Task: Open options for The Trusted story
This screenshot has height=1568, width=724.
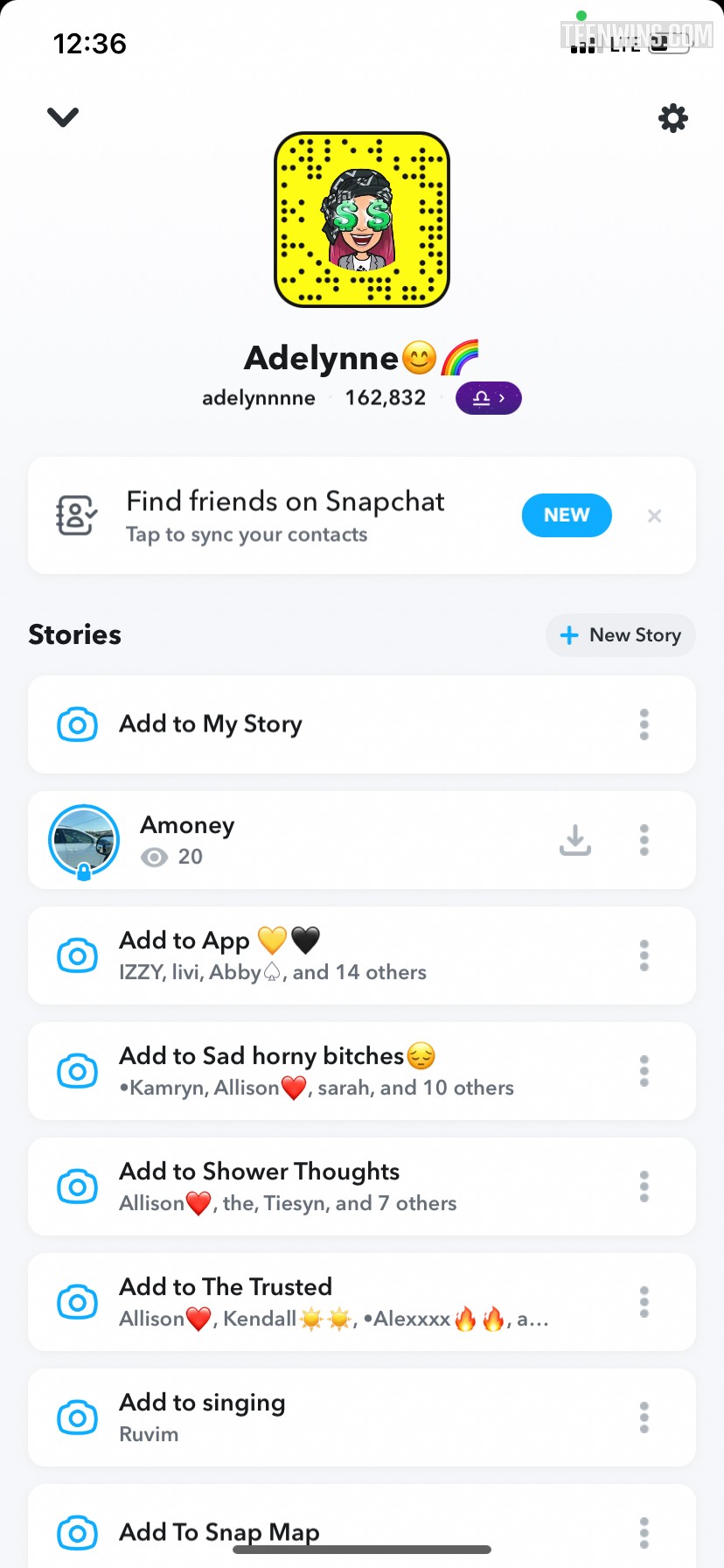Action: [x=644, y=1302]
